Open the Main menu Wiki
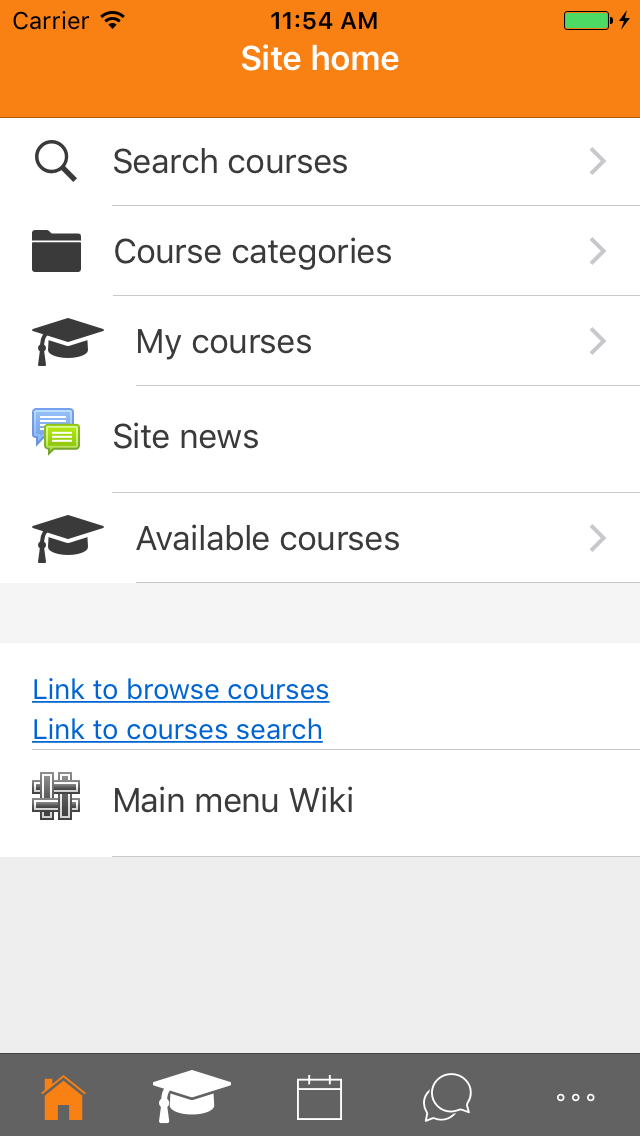The image size is (640, 1136). pyautogui.click(x=320, y=803)
